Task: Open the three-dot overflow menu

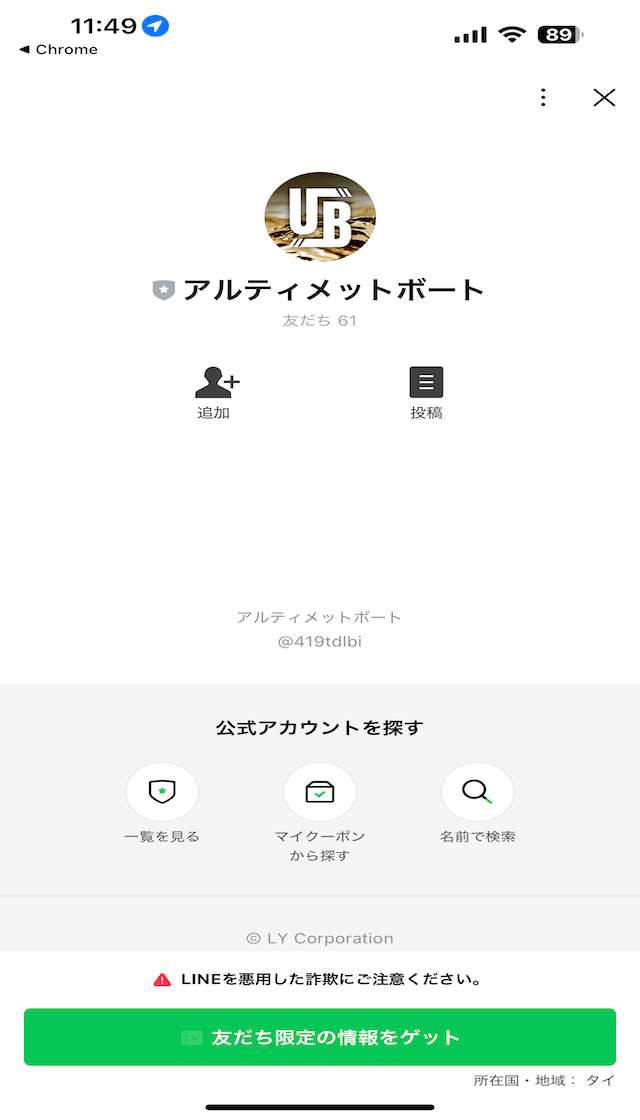Action: (x=543, y=97)
